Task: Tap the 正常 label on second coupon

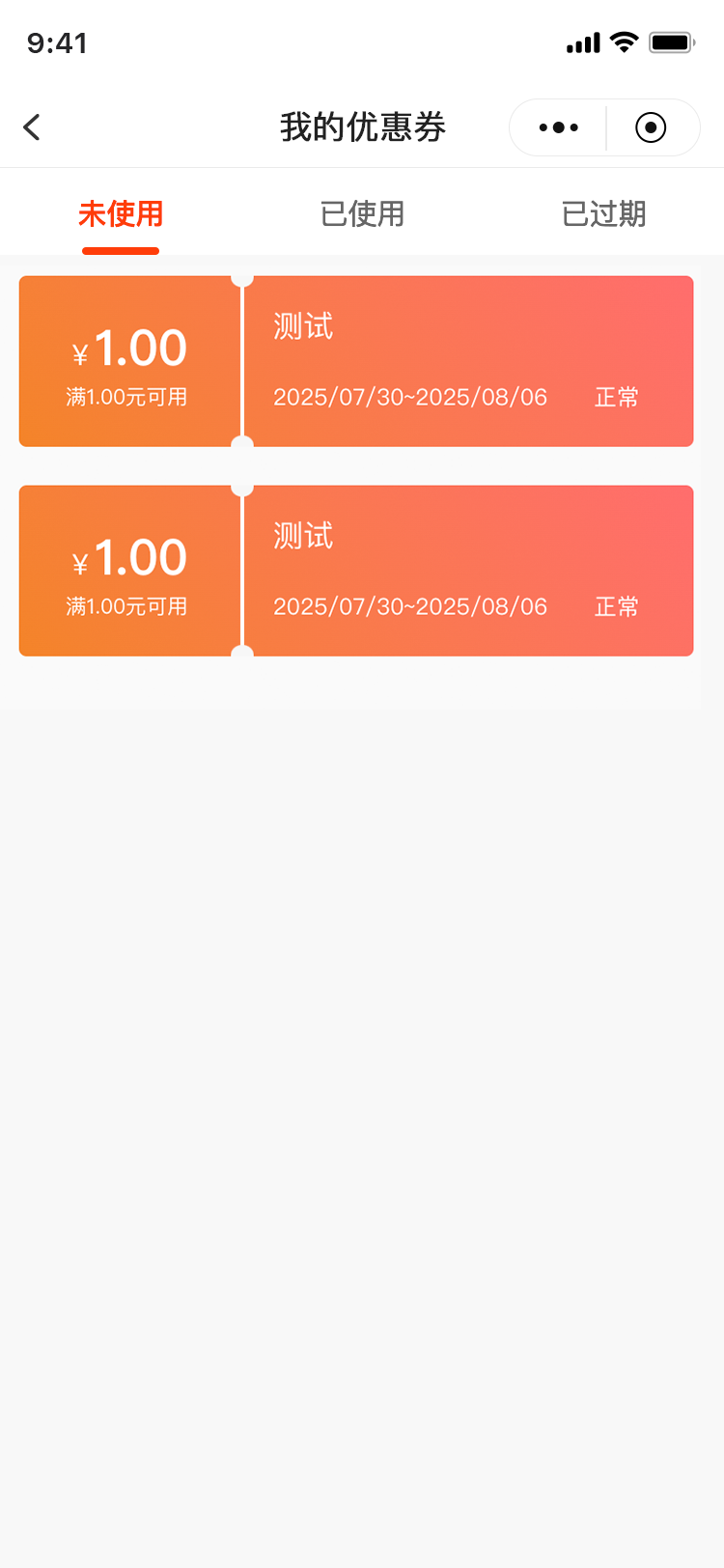Action: (x=615, y=606)
